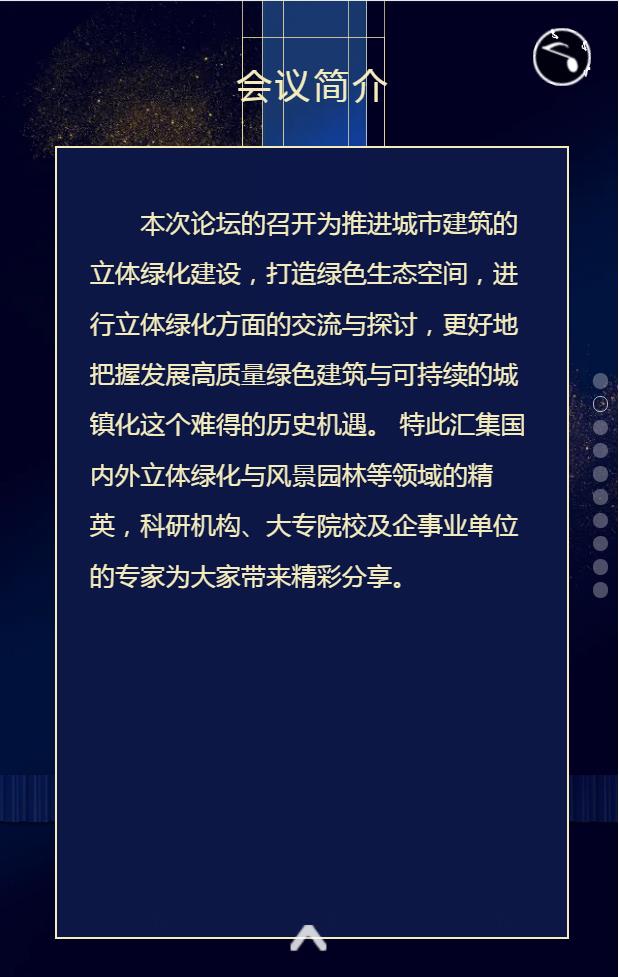Image resolution: width=619 pixels, height=977 pixels.
Task: Tap the up arrow for next page
Action: coord(309,938)
